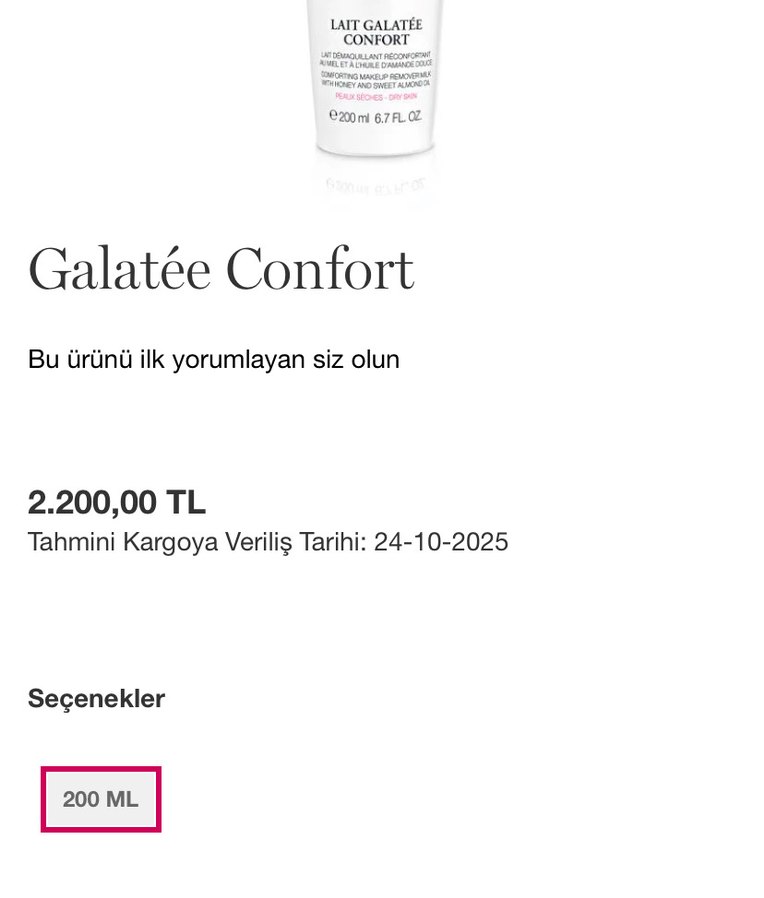Screen dimensions: 764x898
Task: Click the Galatée Confort product title
Action: [x=222, y=267]
